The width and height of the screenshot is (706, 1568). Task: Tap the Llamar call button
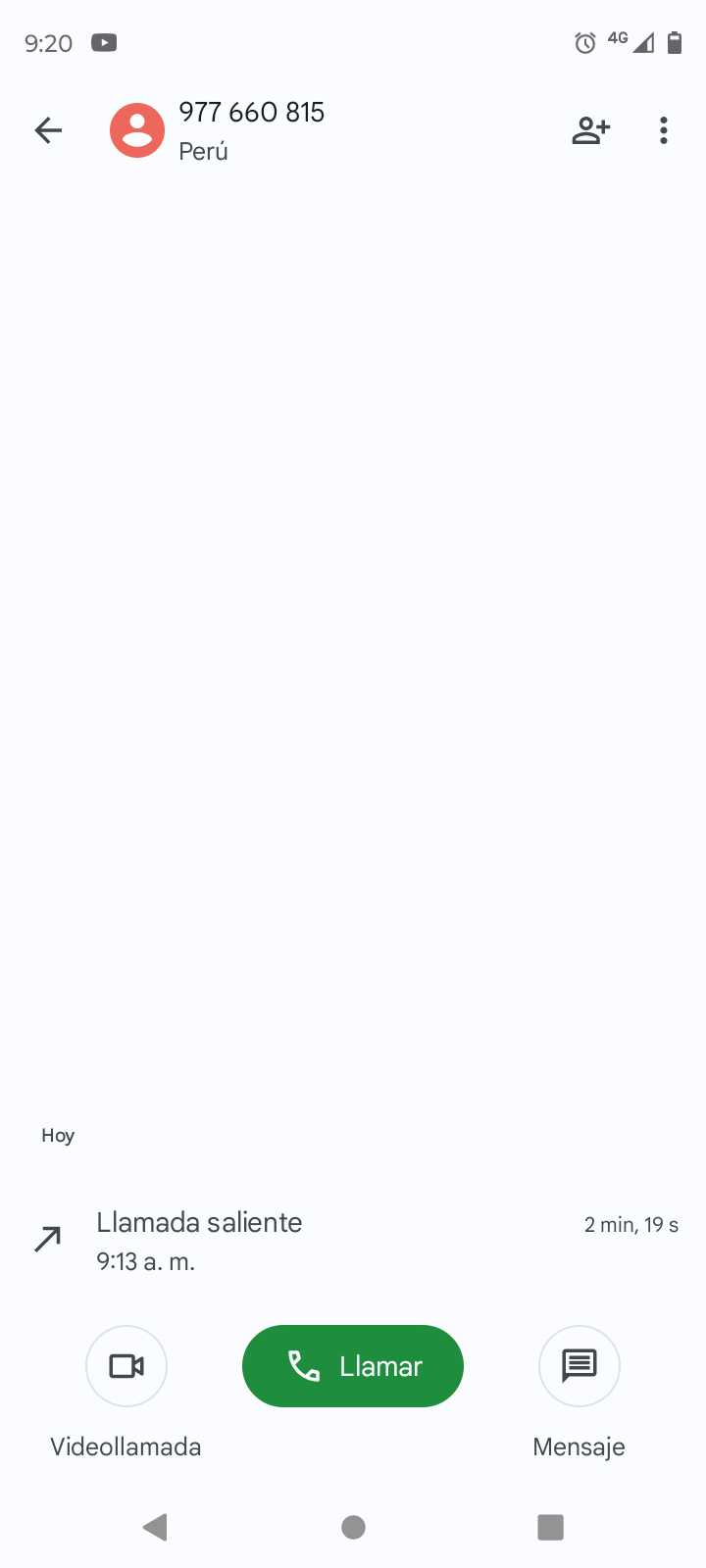[x=353, y=1365]
